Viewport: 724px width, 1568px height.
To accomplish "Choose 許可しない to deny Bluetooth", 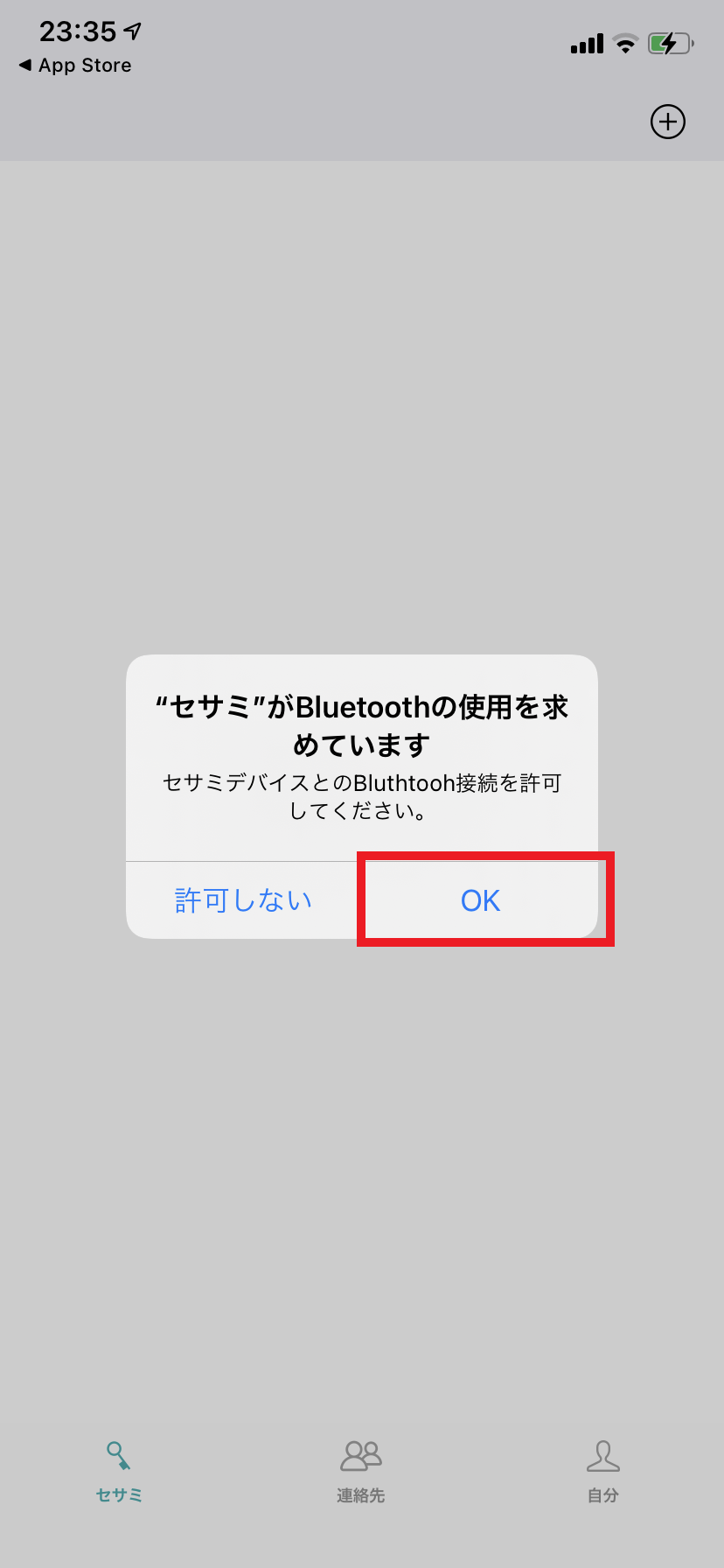I will (x=243, y=900).
